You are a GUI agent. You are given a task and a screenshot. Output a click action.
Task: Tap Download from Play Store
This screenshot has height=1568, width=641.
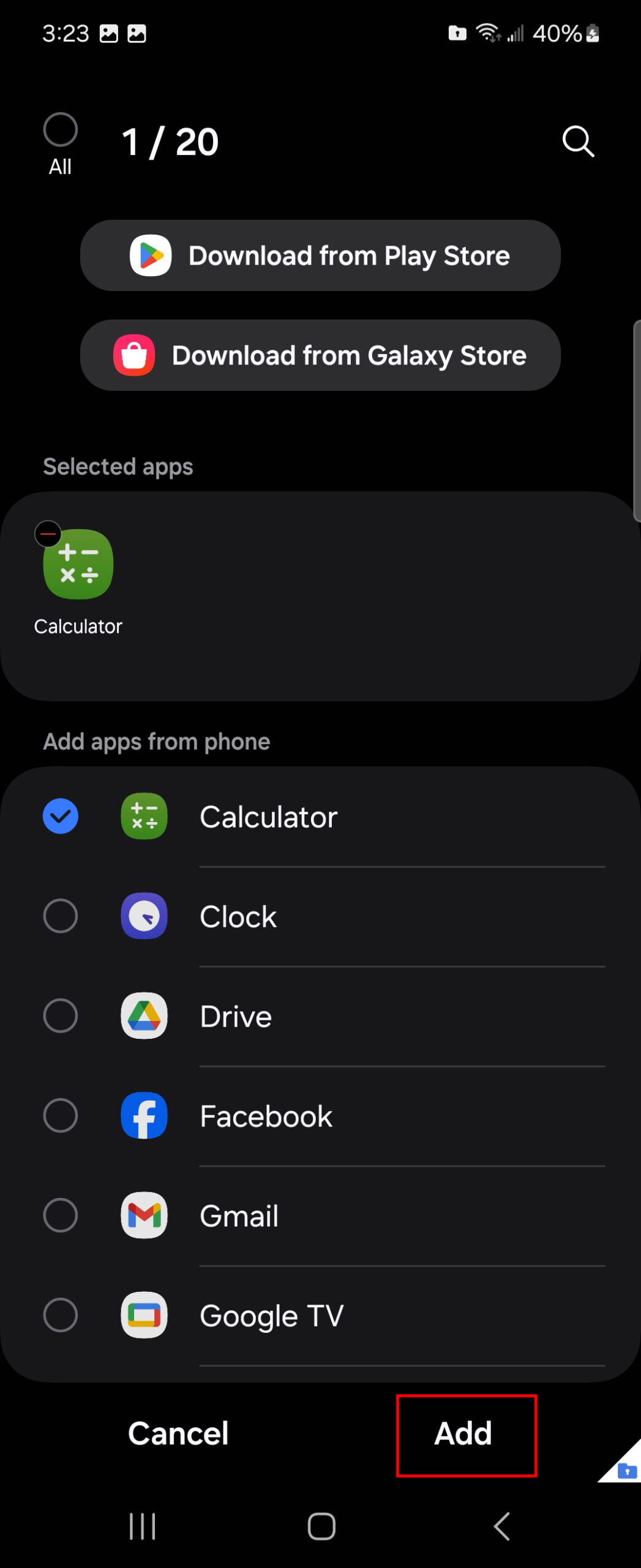coord(320,255)
